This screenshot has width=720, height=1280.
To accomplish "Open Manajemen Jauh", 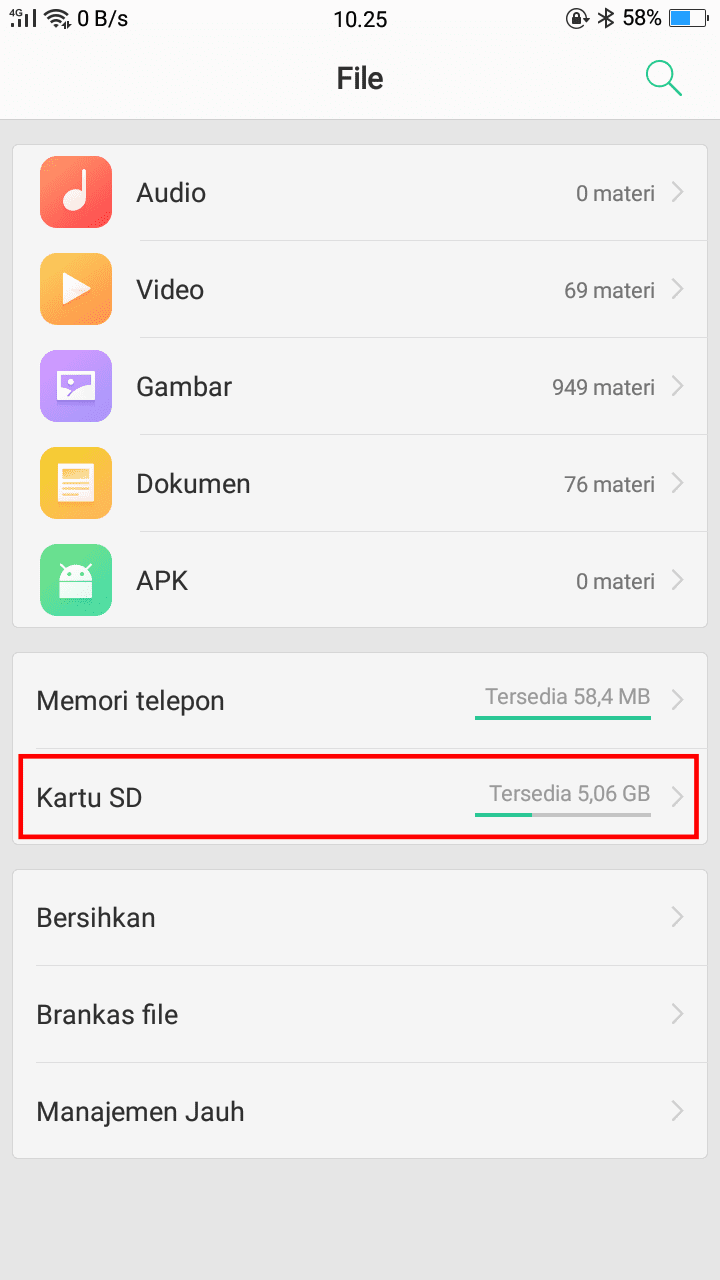I will click(360, 1112).
